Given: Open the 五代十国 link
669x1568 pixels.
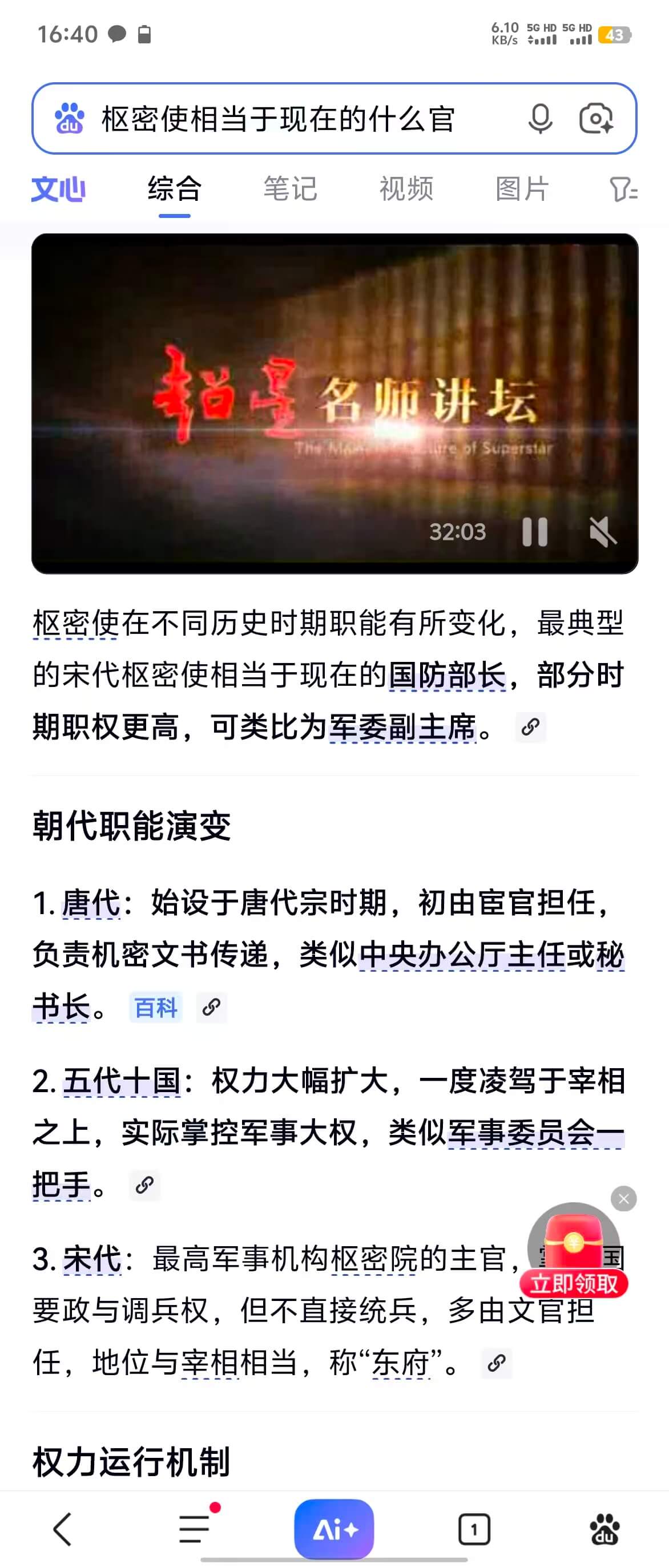Looking at the screenshot, I should pos(122,1082).
